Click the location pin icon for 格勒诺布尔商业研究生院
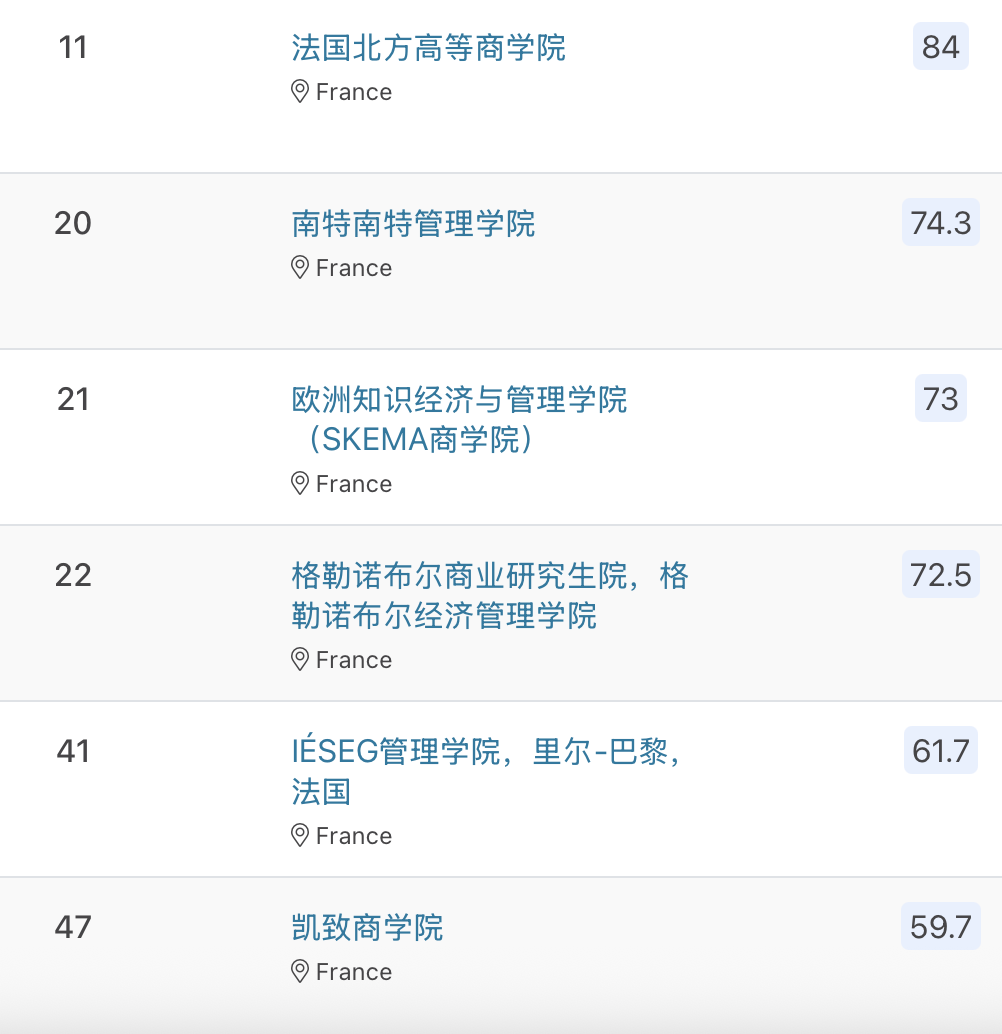The width and height of the screenshot is (1002, 1034). click(300, 659)
